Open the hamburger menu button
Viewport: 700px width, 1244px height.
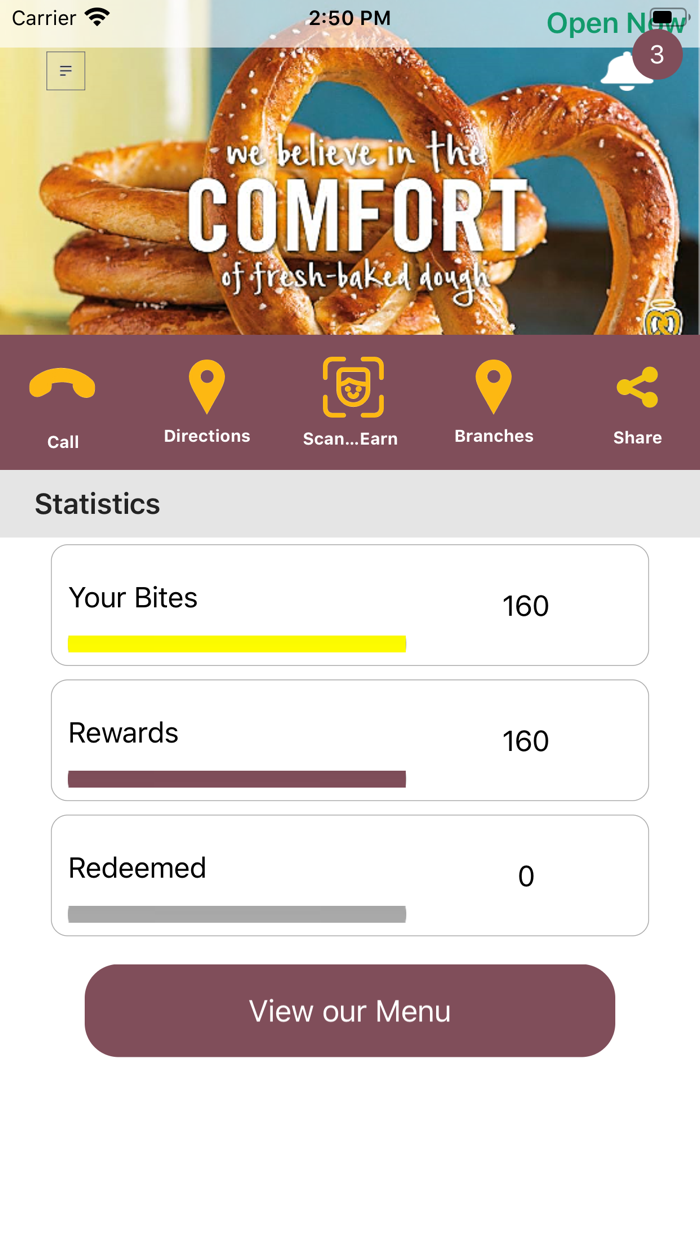[x=66, y=71]
